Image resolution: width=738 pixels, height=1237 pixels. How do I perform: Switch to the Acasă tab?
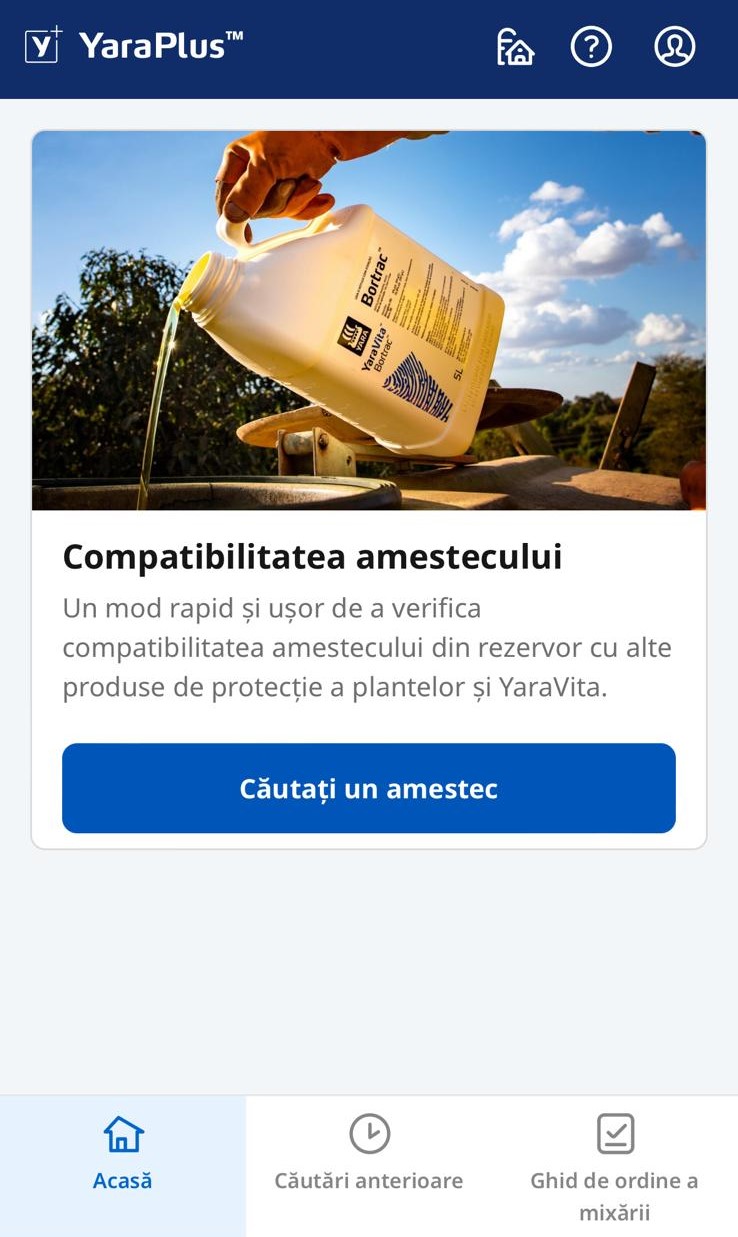123,1158
